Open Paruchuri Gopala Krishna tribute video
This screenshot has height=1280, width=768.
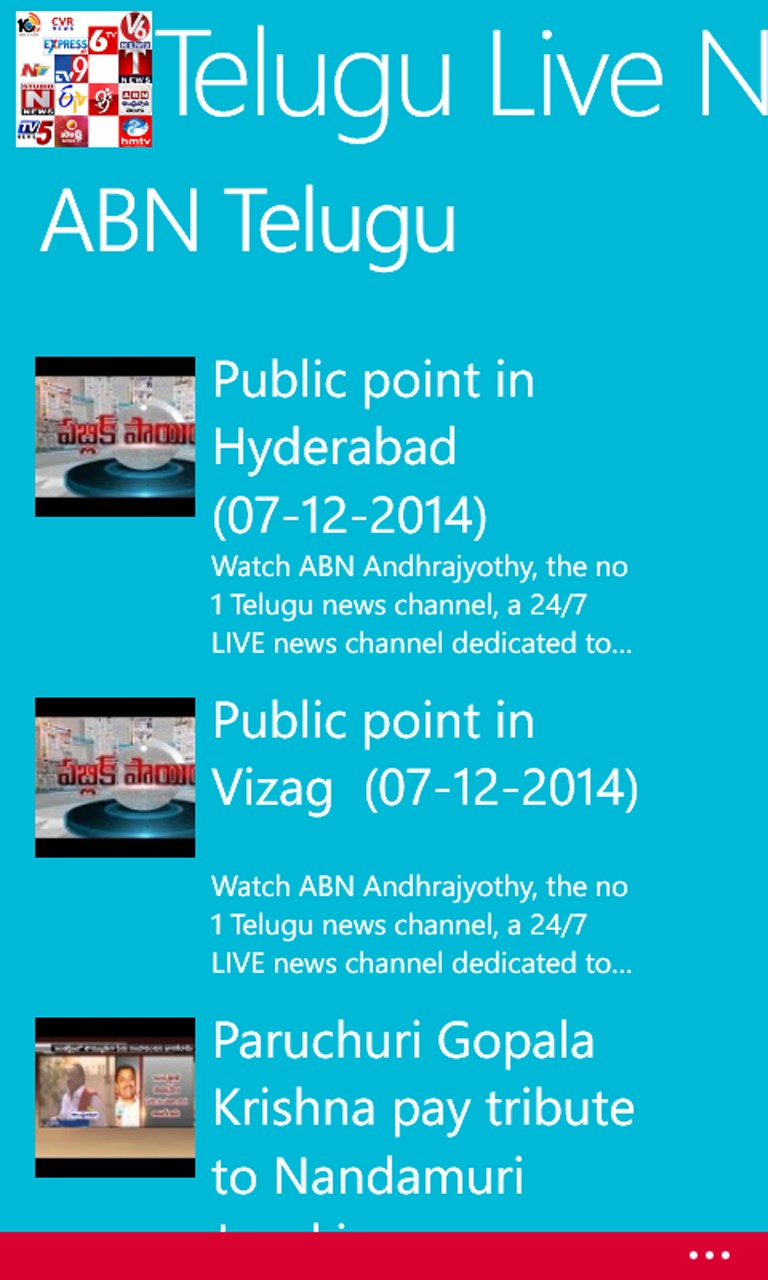422,1108
